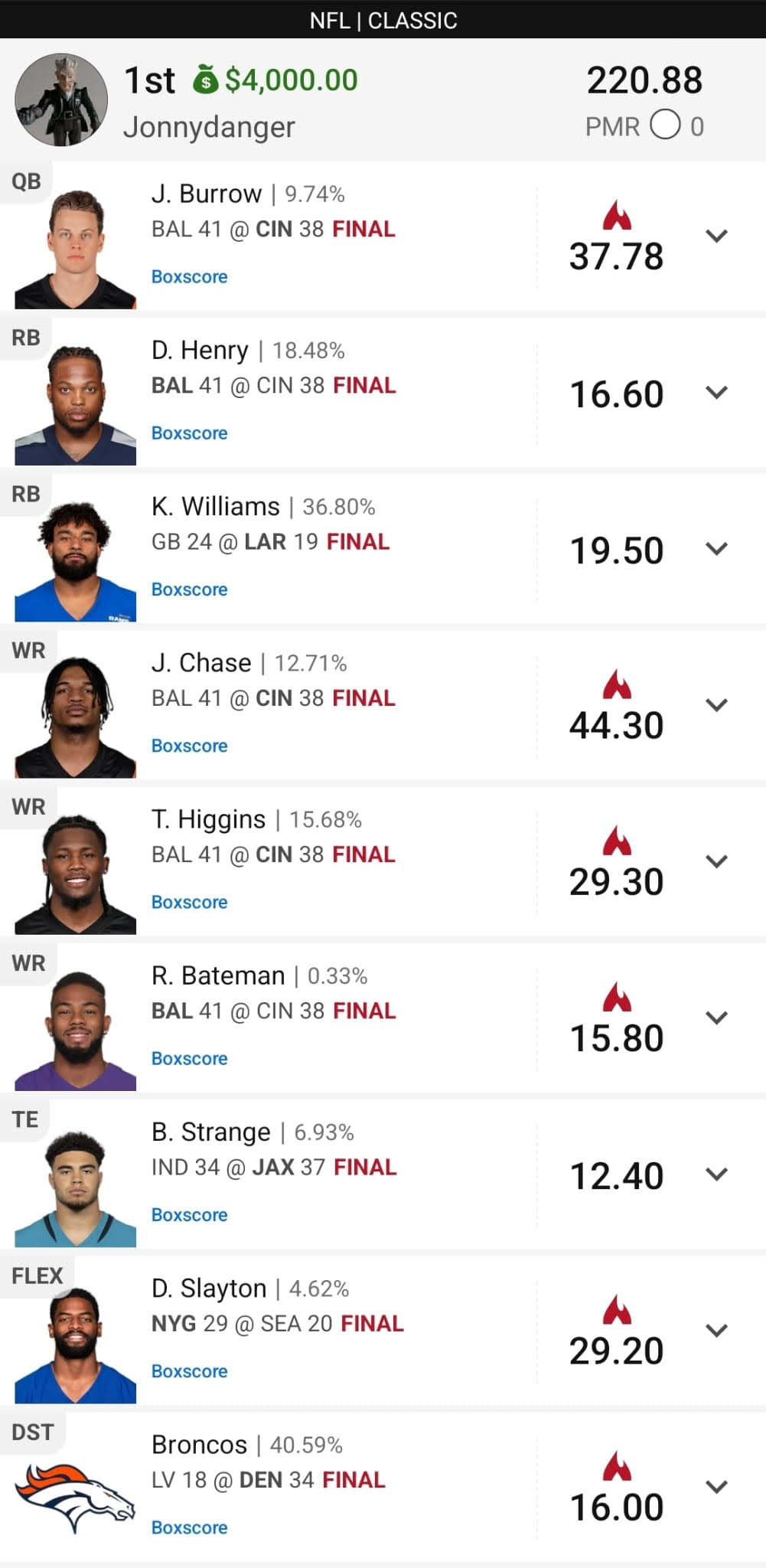This screenshot has width=766, height=1568.
Task: Expand B. Strange's scoring details
Action: (x=716, y=1174)
